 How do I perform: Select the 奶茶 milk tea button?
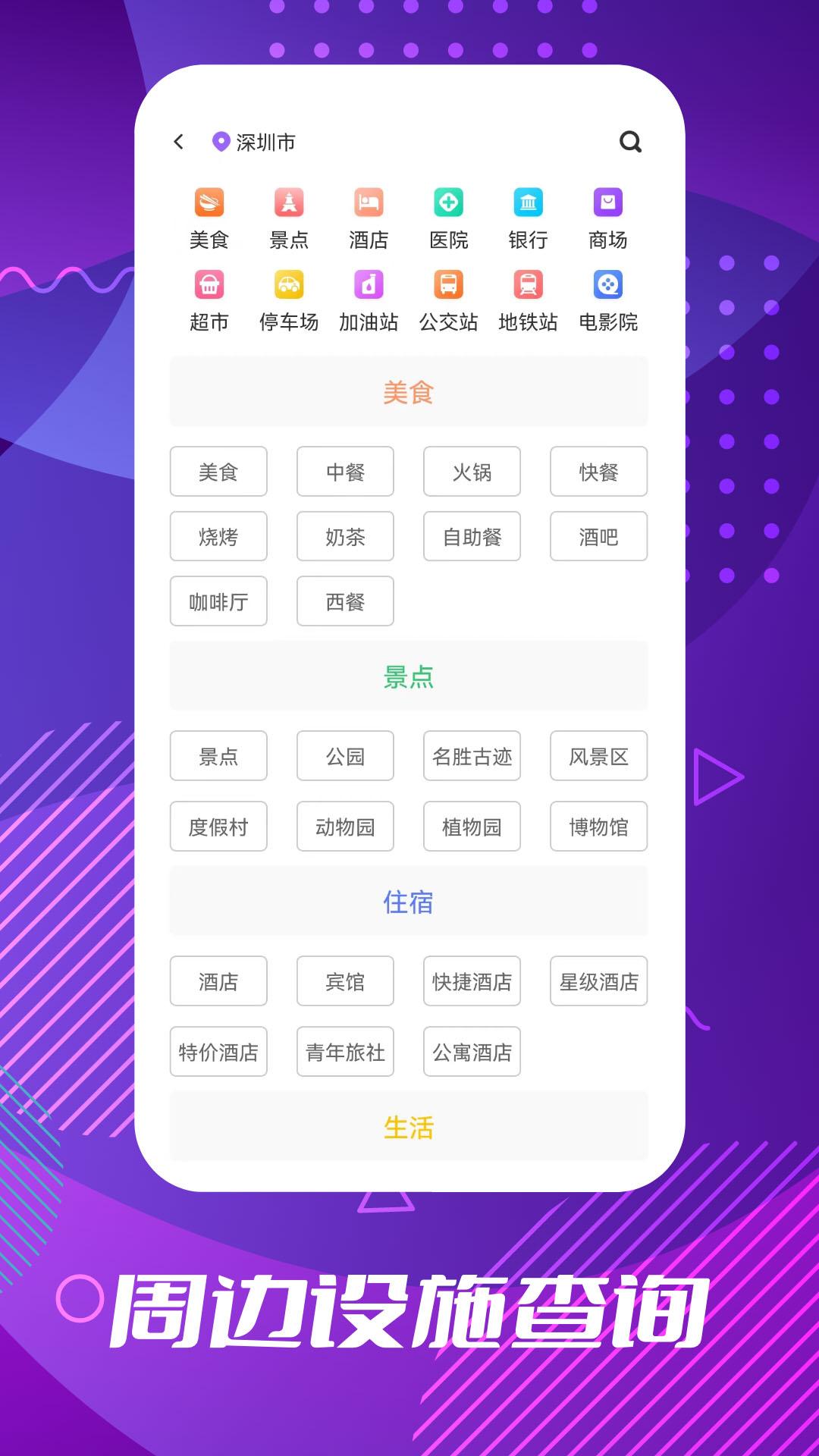[345, 536]
